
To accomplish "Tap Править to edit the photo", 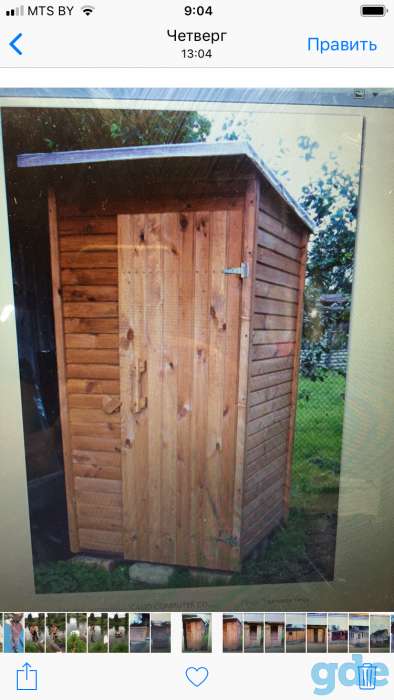I will point(342,45).
